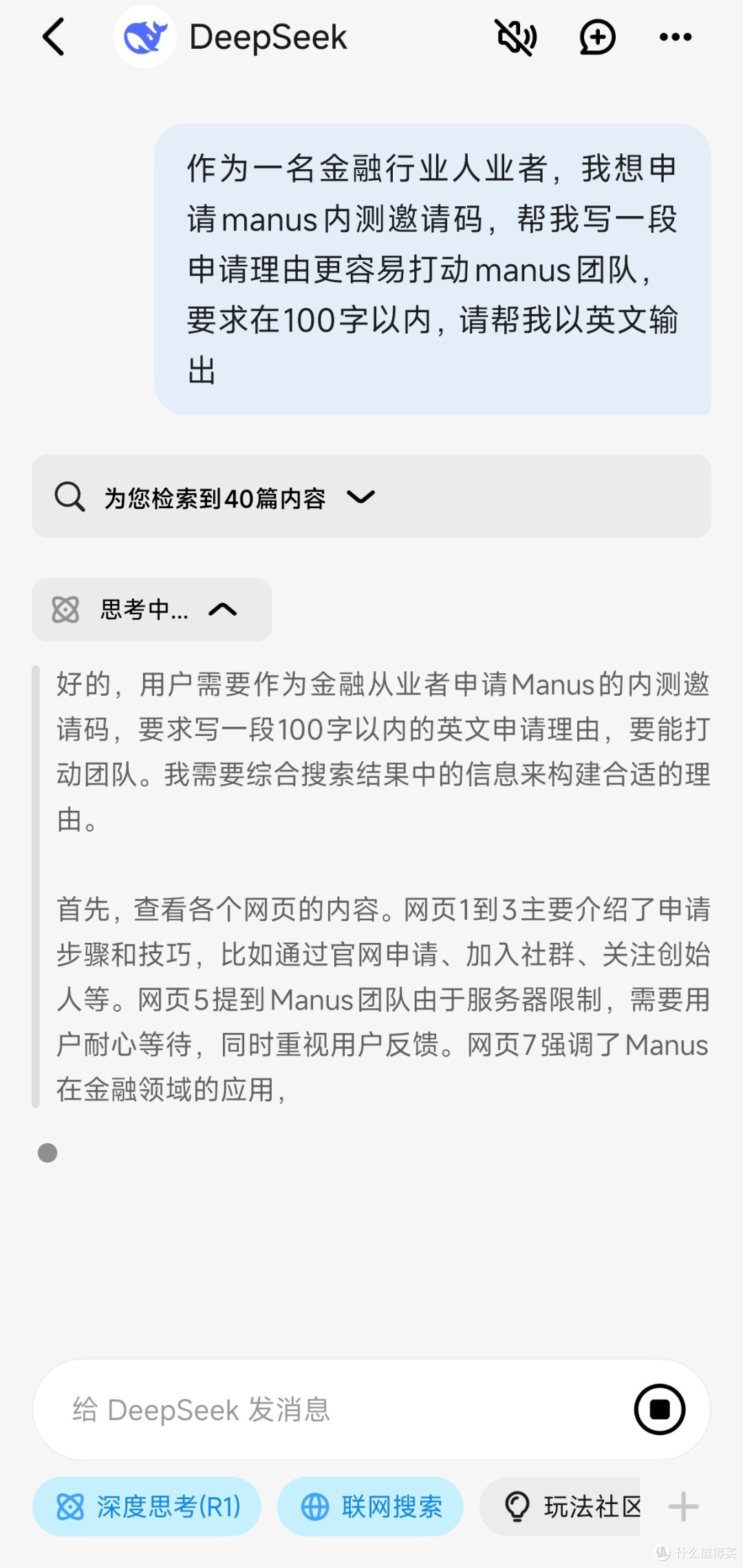Click the loading progress dot indicator

coord(47,1152)
